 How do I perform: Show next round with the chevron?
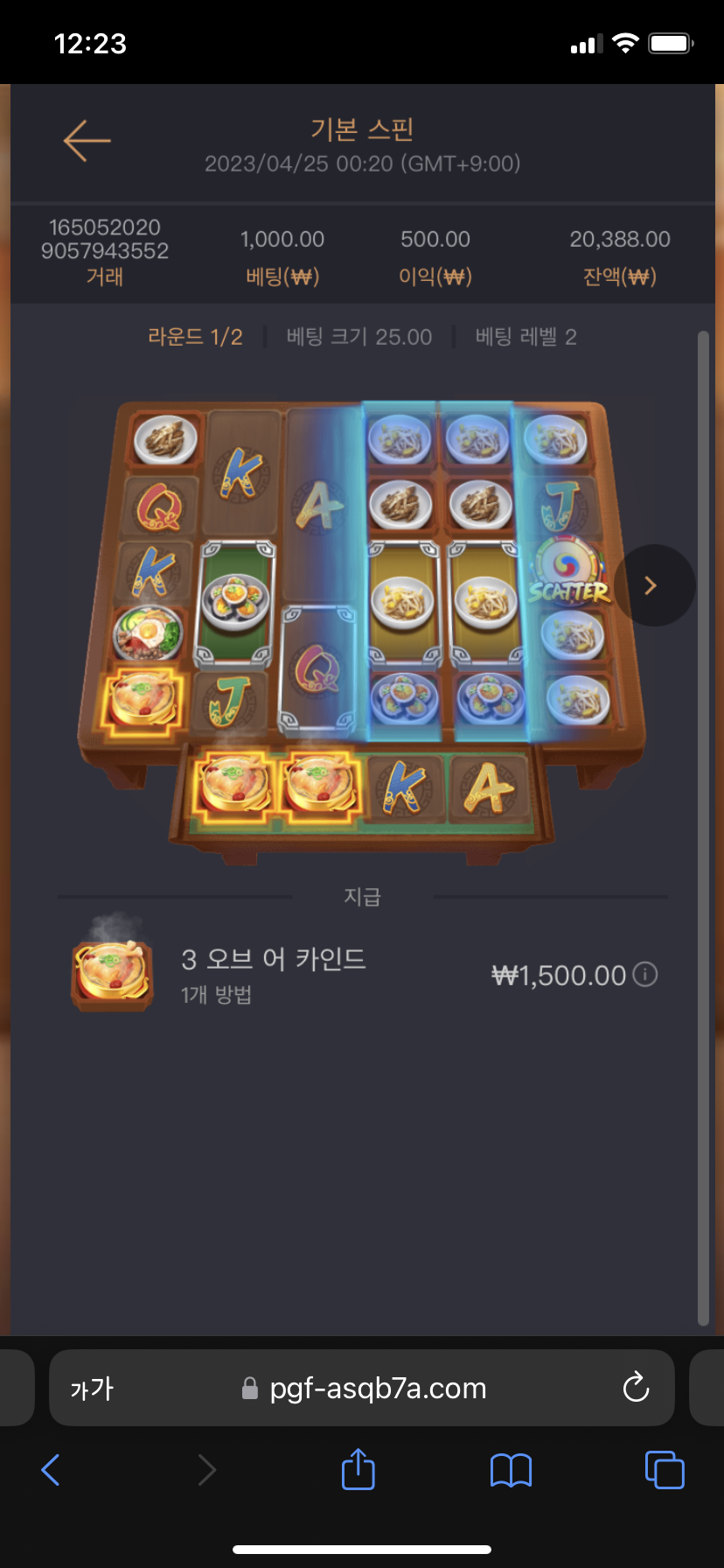651,585
